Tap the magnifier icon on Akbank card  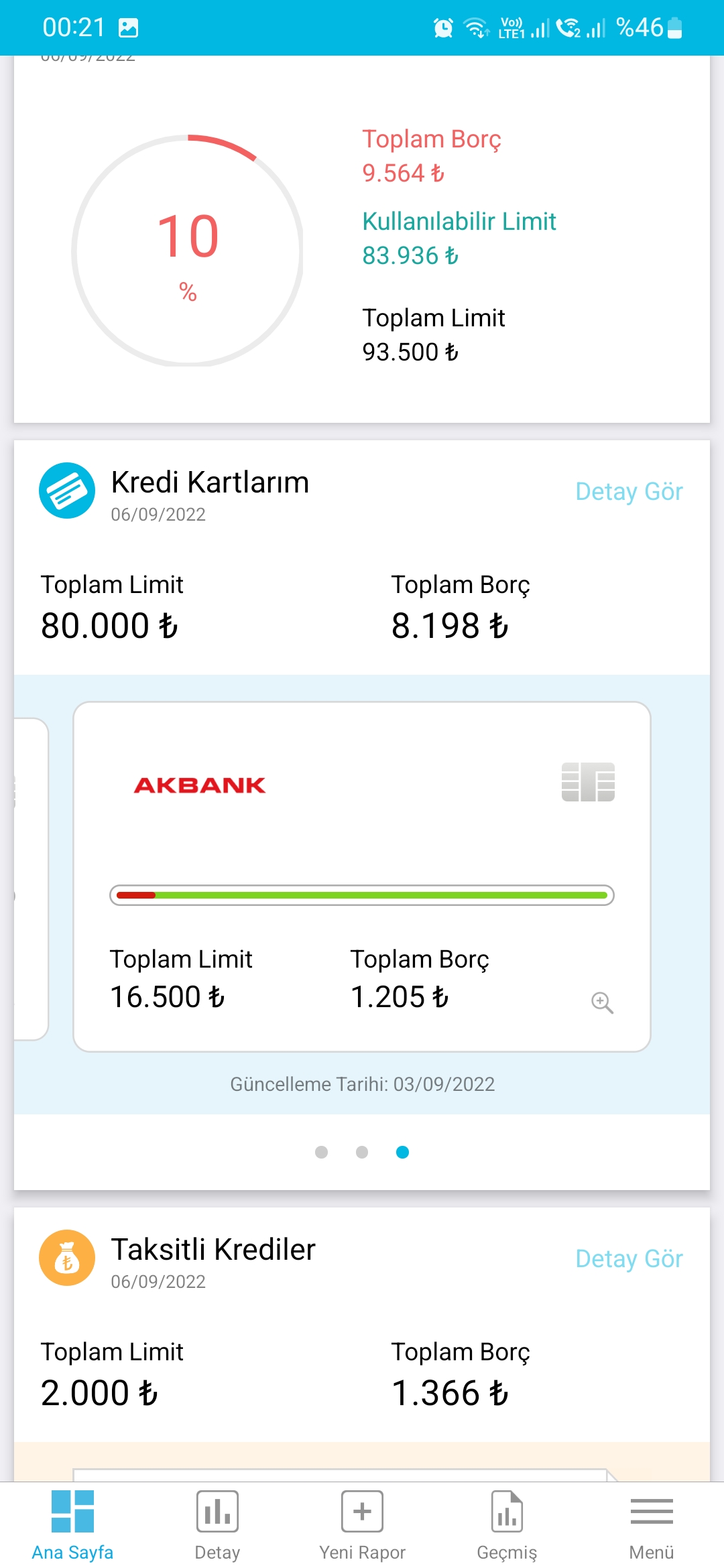602,1002
